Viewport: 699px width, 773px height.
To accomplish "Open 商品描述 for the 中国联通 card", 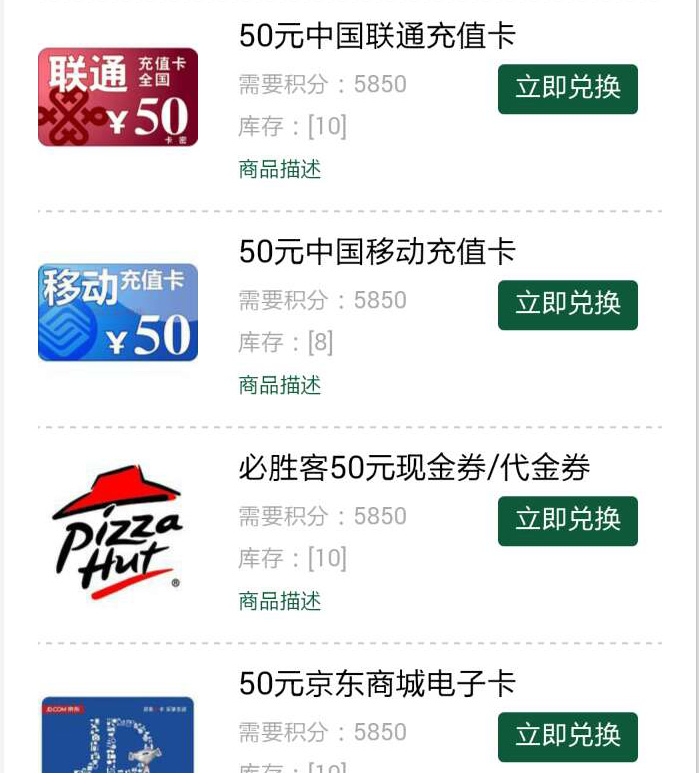I will click(280, 169).
